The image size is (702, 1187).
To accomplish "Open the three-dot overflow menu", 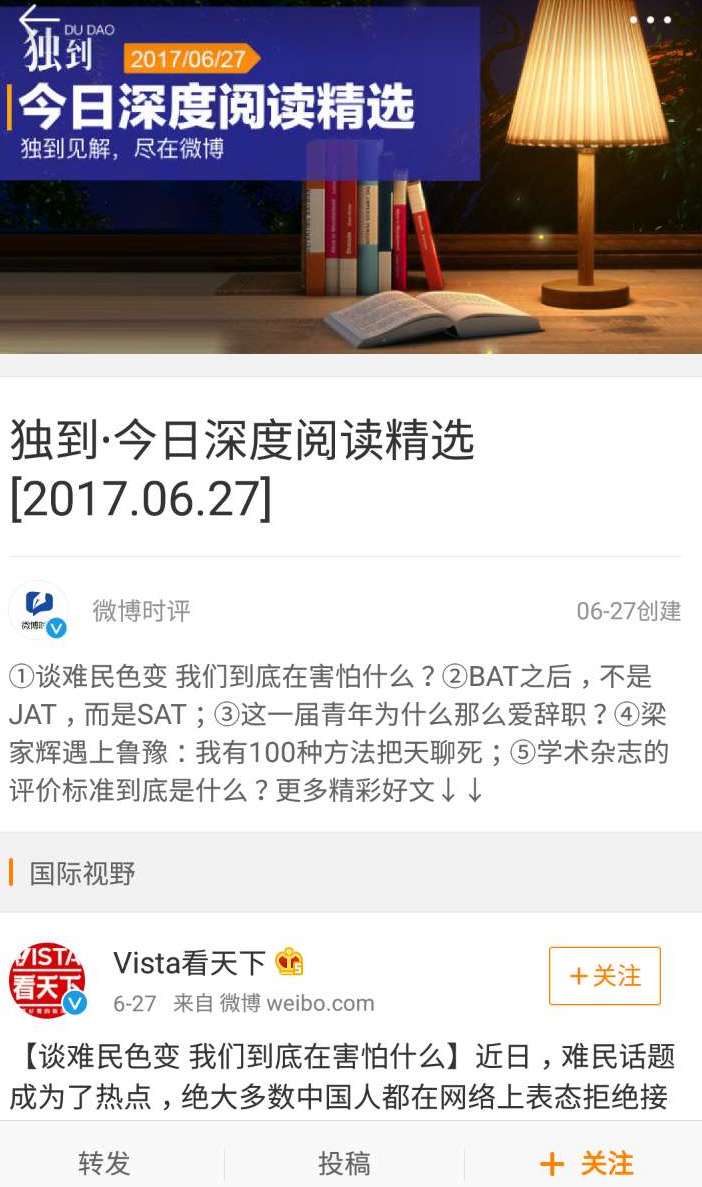I will [651, 20].
